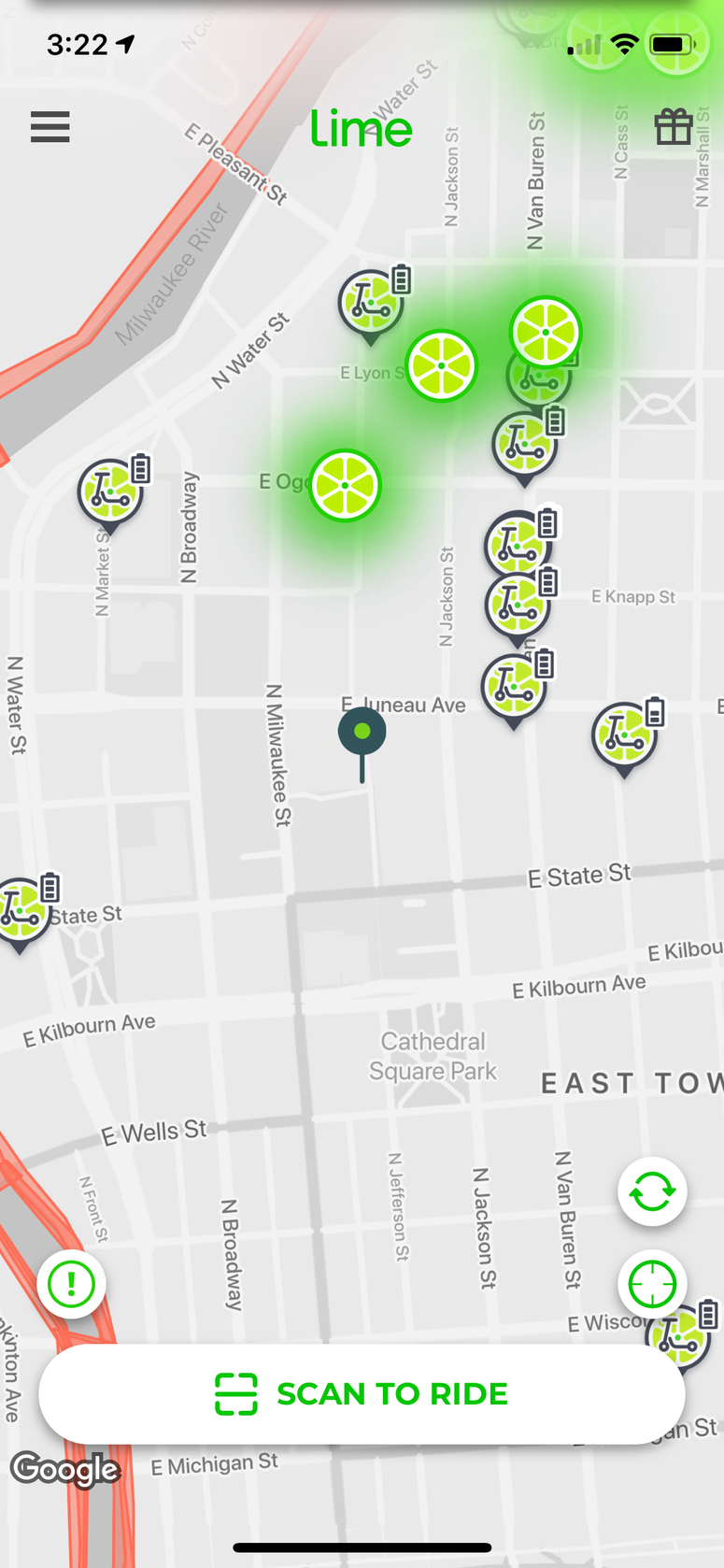The image size is (724, 1568).
Task: Select the scooter near E Knapp St
Action: (x=517, y=604)
